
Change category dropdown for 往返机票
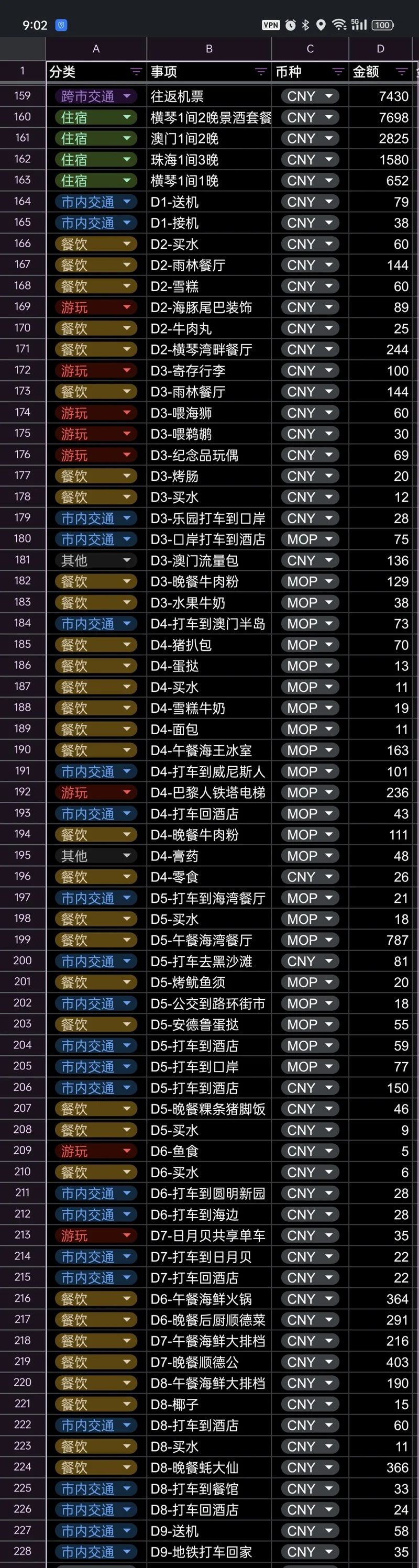click(127, 96)
